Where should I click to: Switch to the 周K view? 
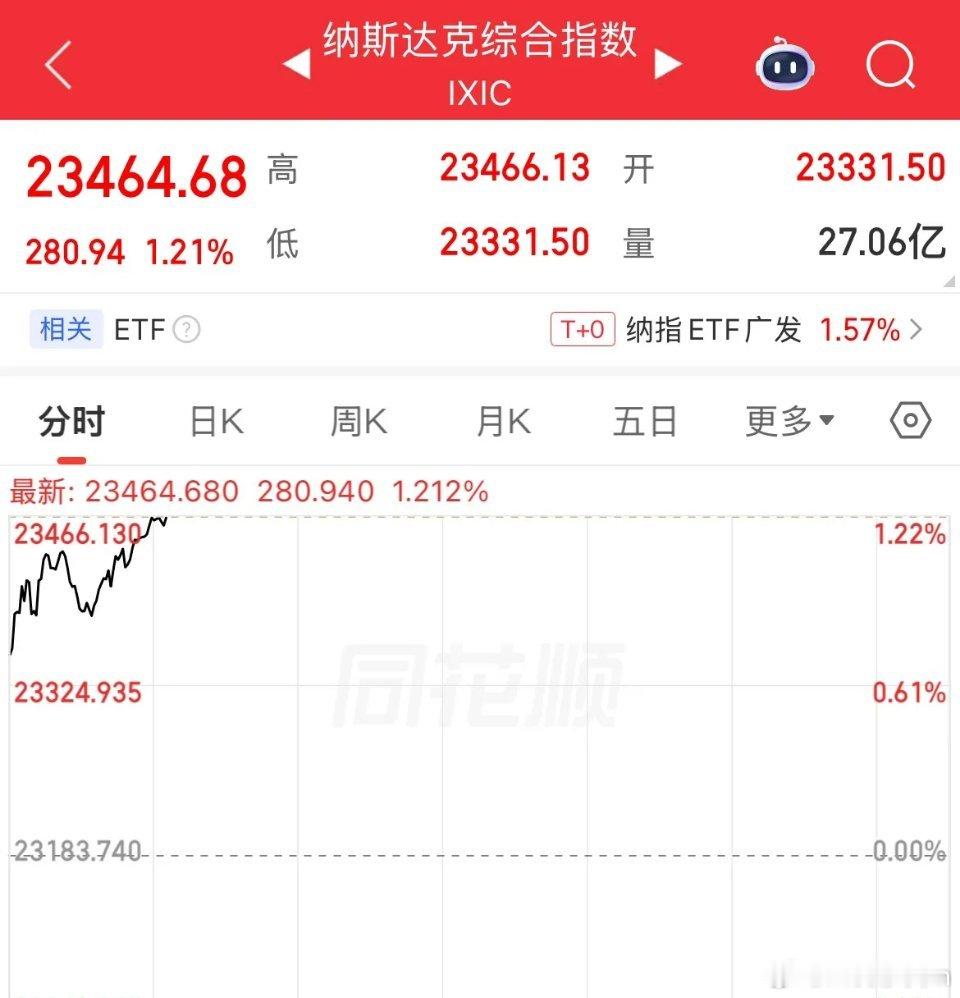tap(356, 421)
